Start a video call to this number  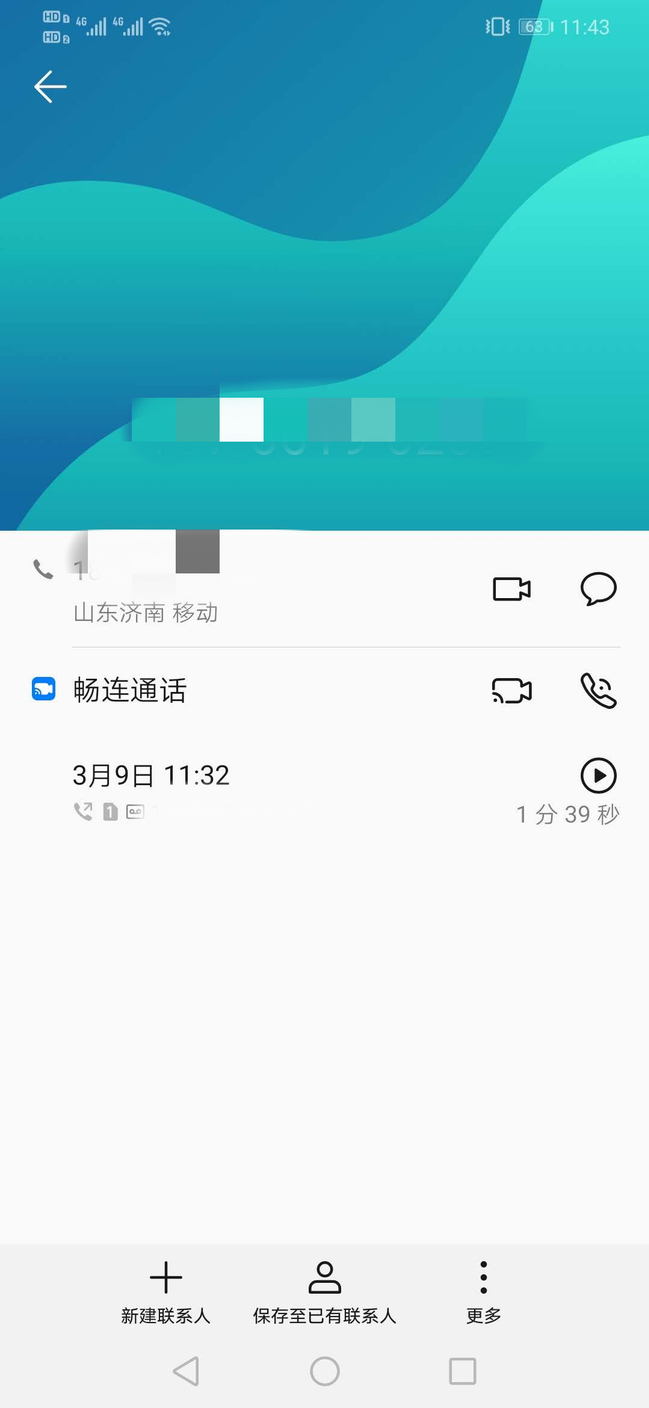[x=511, y=589]
